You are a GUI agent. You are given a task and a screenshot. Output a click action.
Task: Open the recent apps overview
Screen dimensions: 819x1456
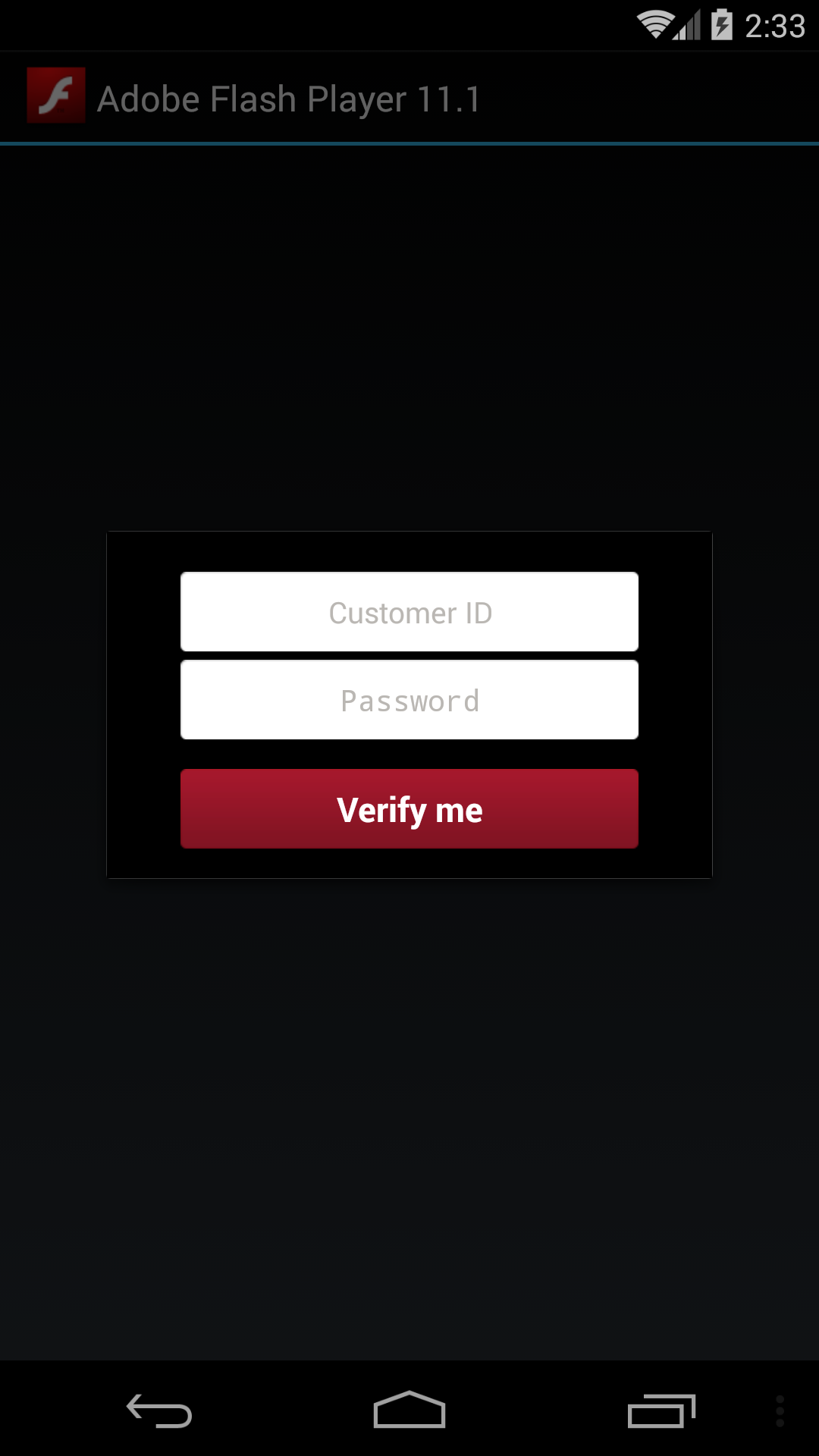point(661,1411)
